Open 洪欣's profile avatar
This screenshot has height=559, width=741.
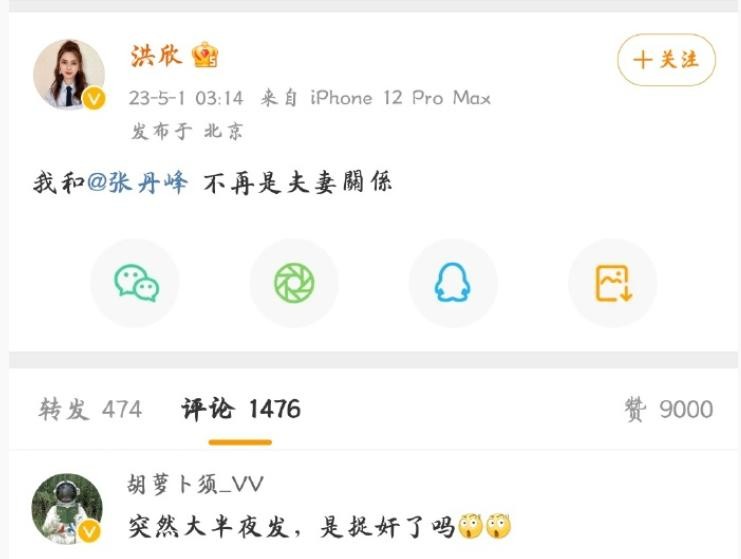68,74
